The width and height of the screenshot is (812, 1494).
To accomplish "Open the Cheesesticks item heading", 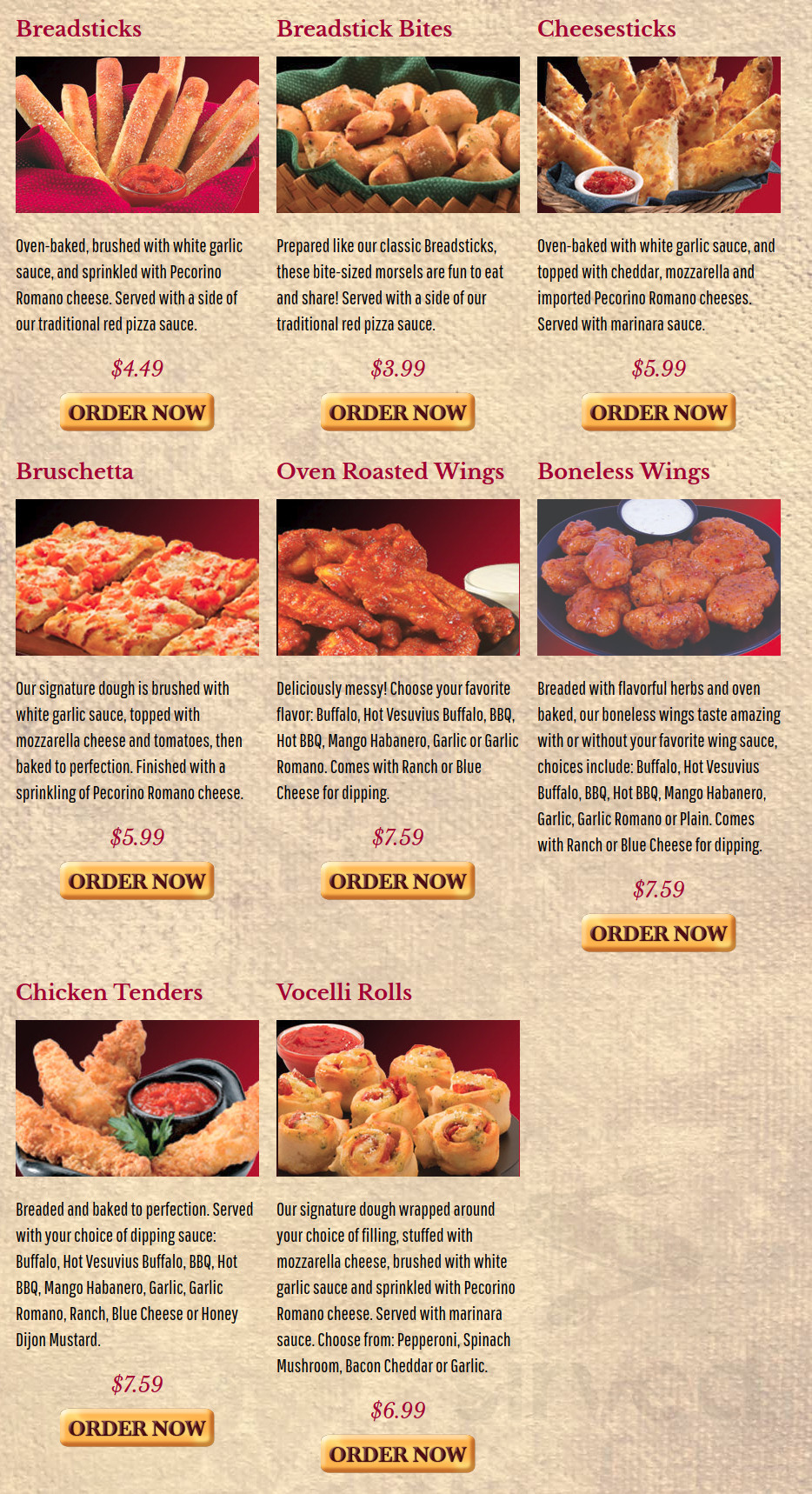I will [607, 29].
